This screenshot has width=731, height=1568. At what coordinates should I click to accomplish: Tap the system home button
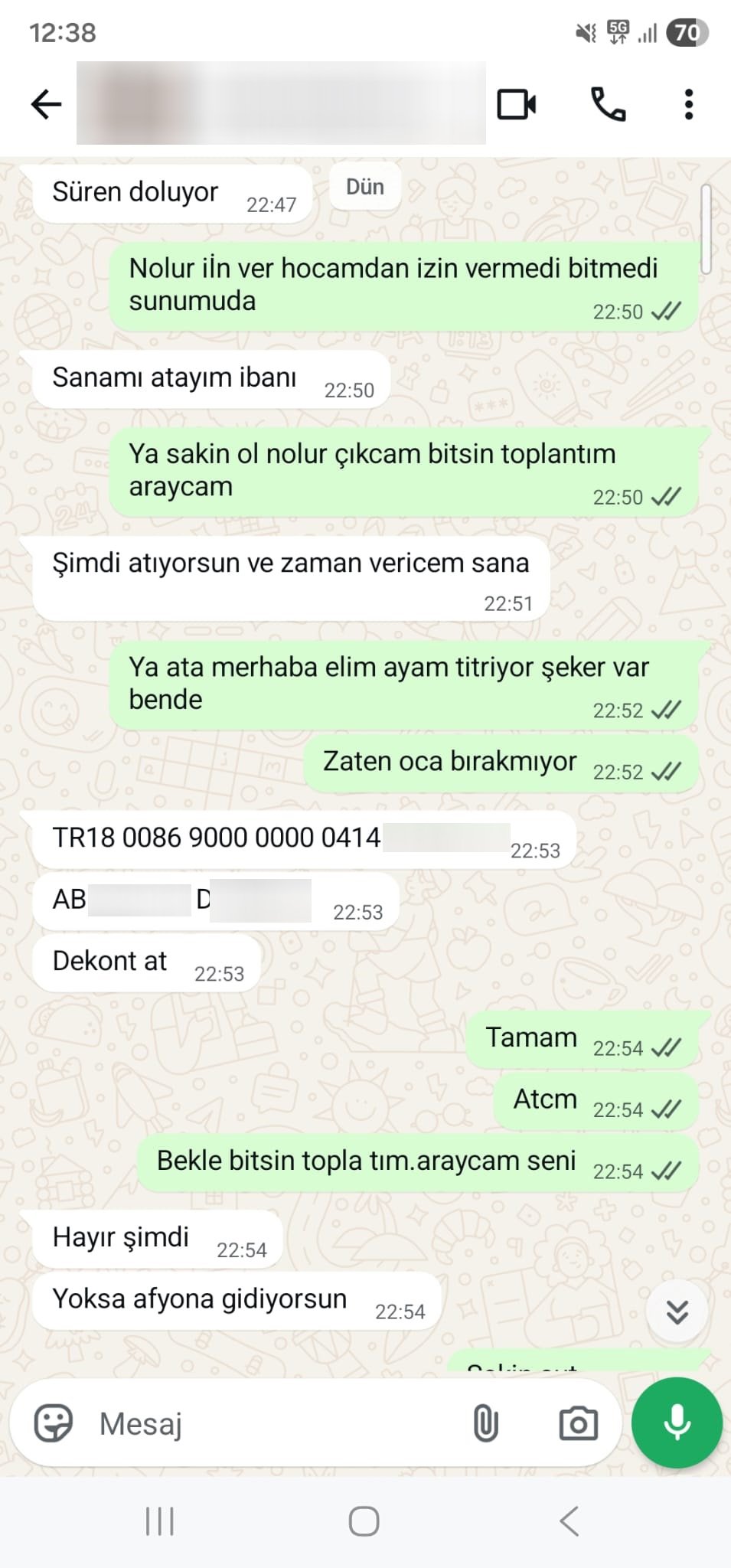[x=364, y=1521]
